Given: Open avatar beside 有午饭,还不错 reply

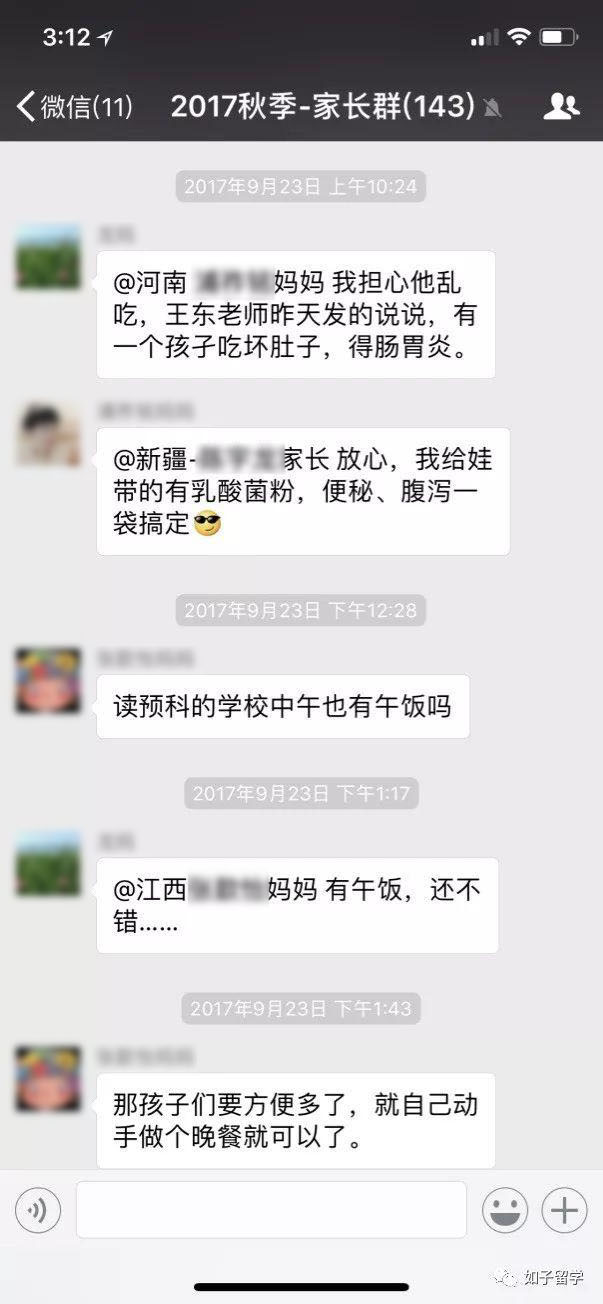Looking at the screenshot, I should coord(48,863).
